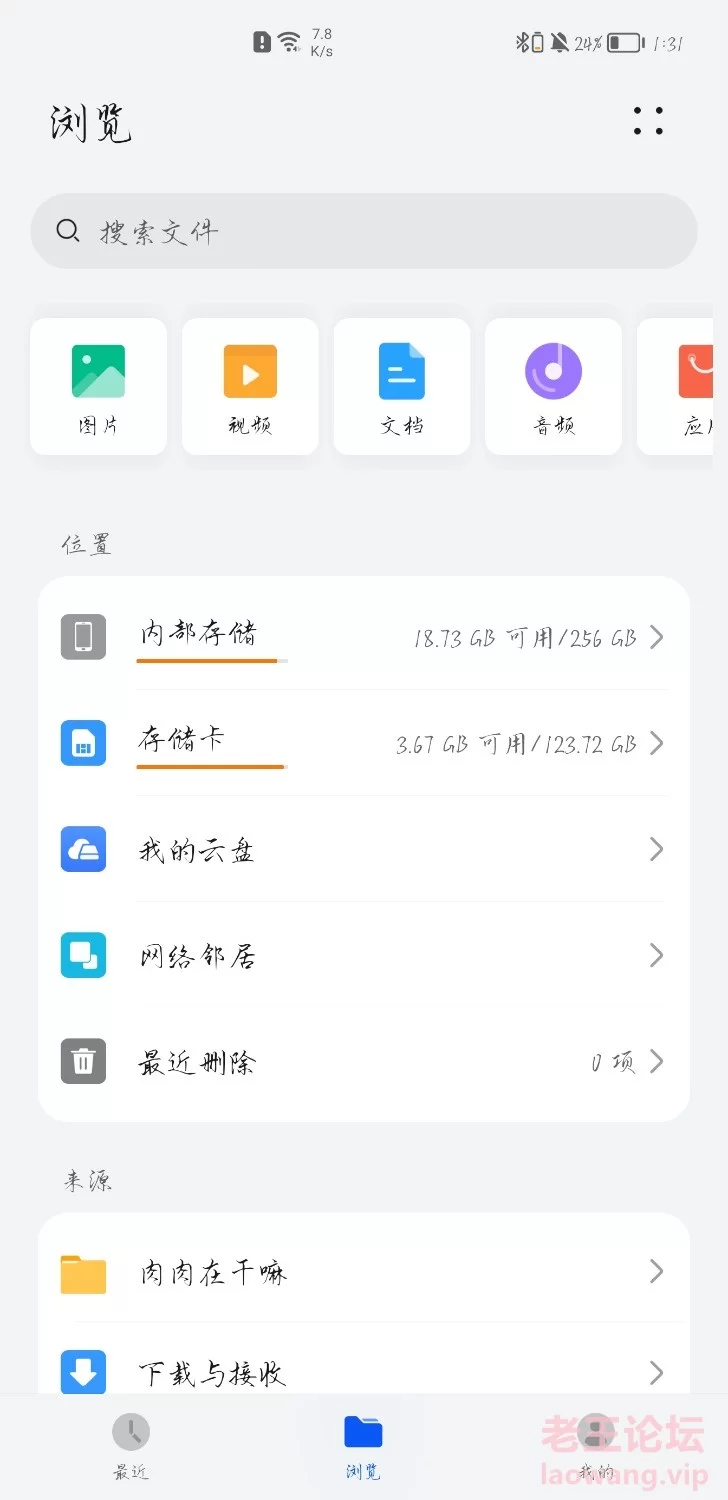
Task: Open 最近删除 recently deleted
Action: [364, 1061]
